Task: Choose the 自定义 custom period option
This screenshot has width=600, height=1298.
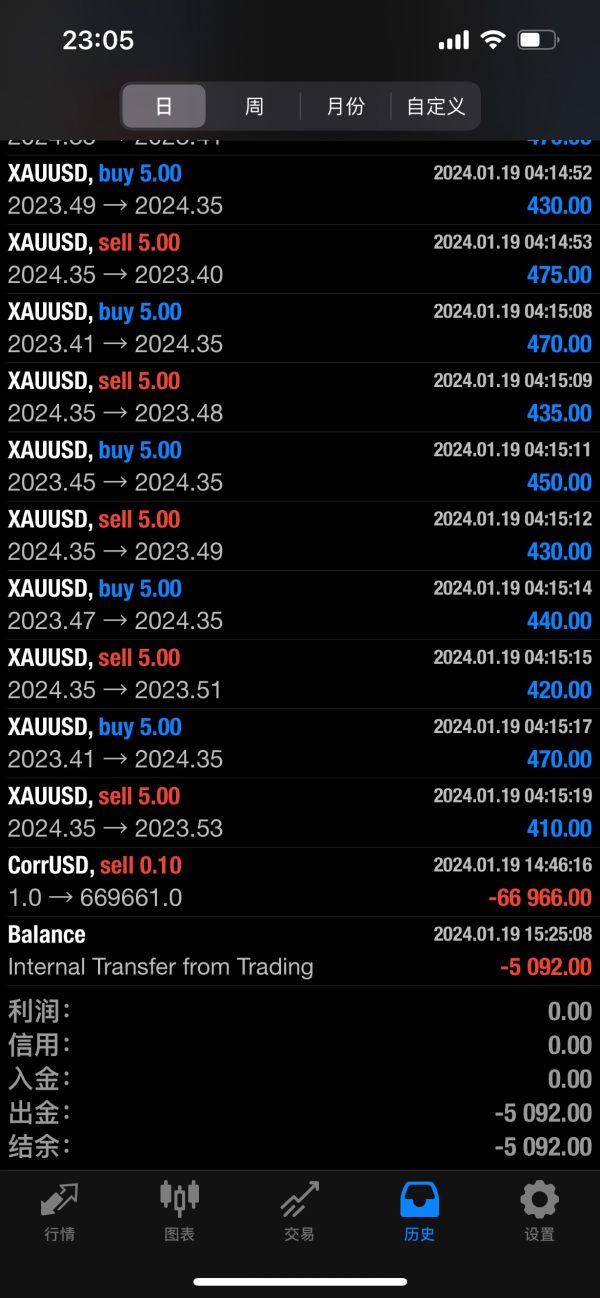Action: [x=435, y=106]
